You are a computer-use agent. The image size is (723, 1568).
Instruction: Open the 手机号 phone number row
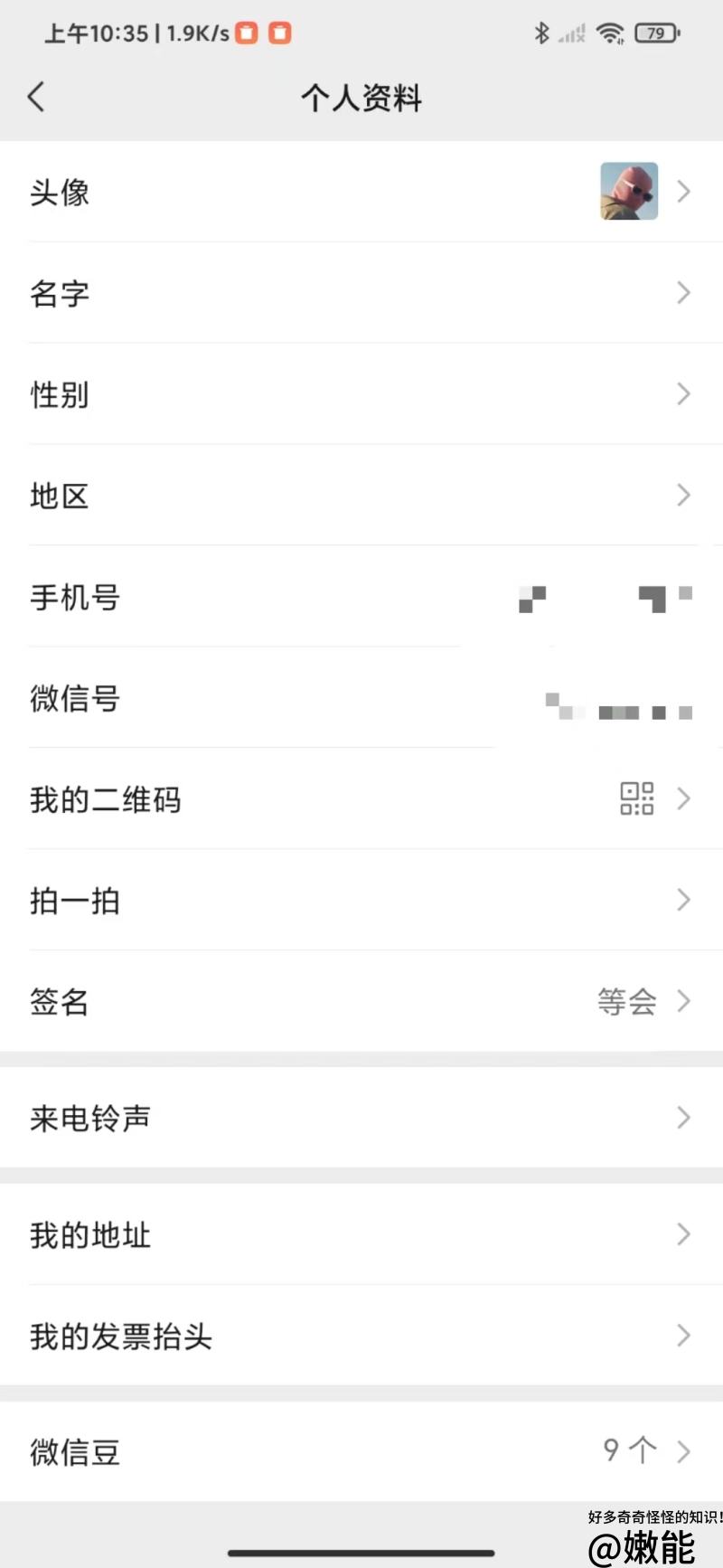tap(361, 597)
